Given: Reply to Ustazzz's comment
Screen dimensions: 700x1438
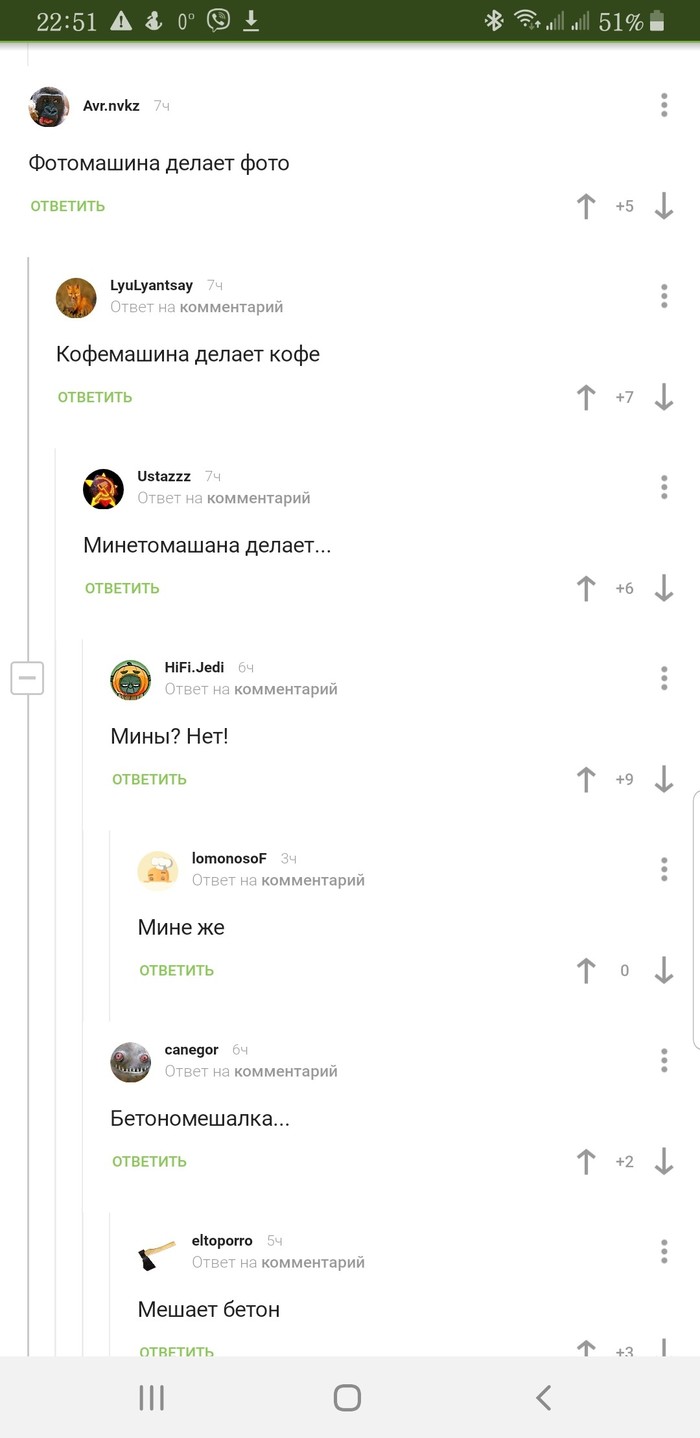Looking at the screenshot, I should click(x=122, y=588).
